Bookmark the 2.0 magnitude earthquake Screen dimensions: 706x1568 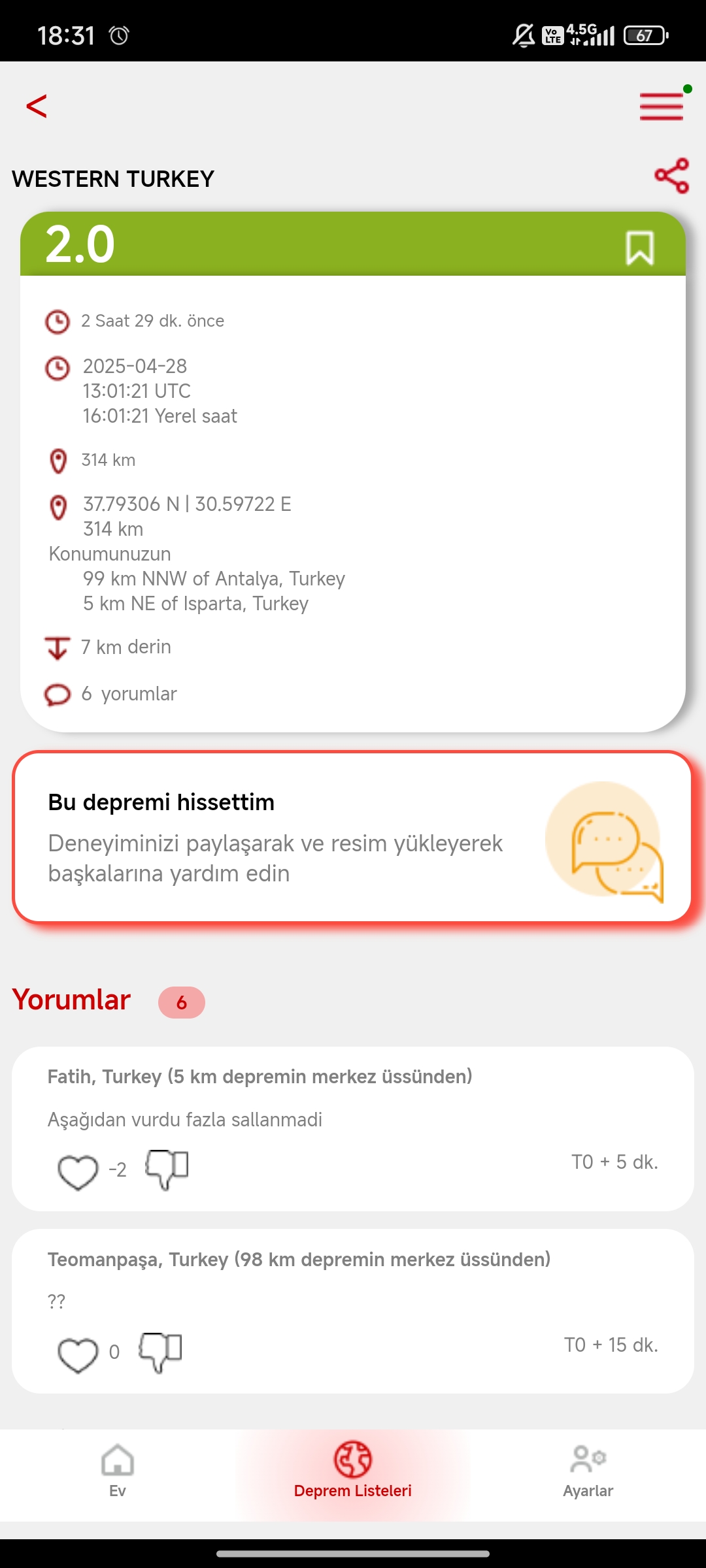[639, 248]
